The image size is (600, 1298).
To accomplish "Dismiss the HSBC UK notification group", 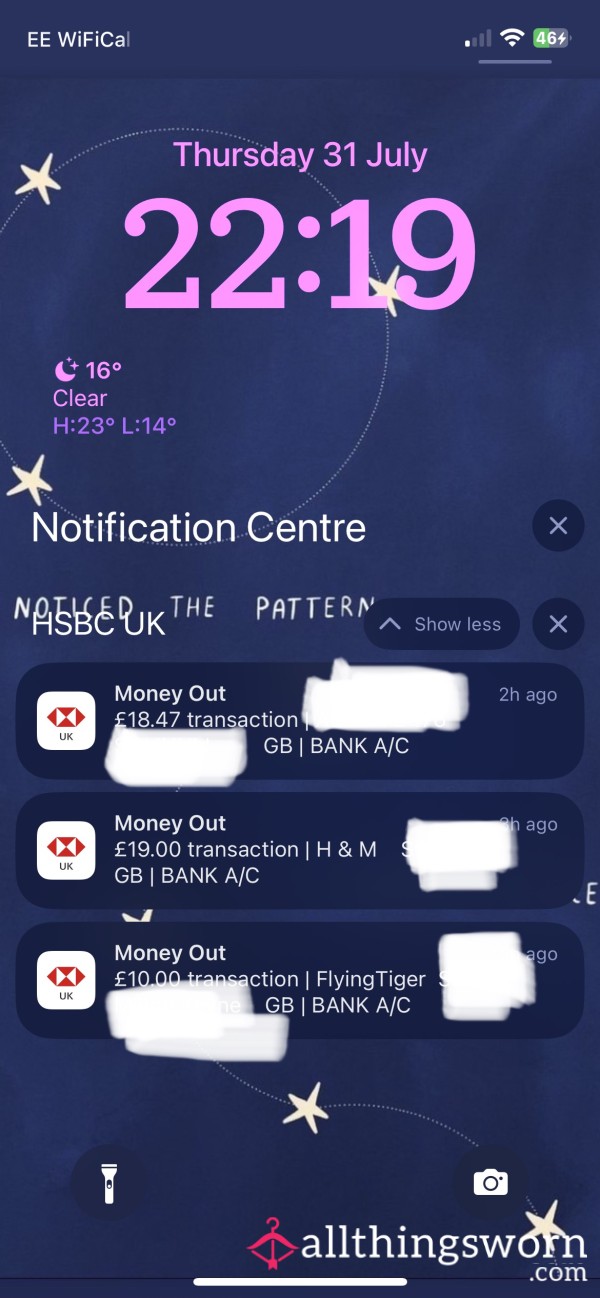I will click(x=558, y=624).
